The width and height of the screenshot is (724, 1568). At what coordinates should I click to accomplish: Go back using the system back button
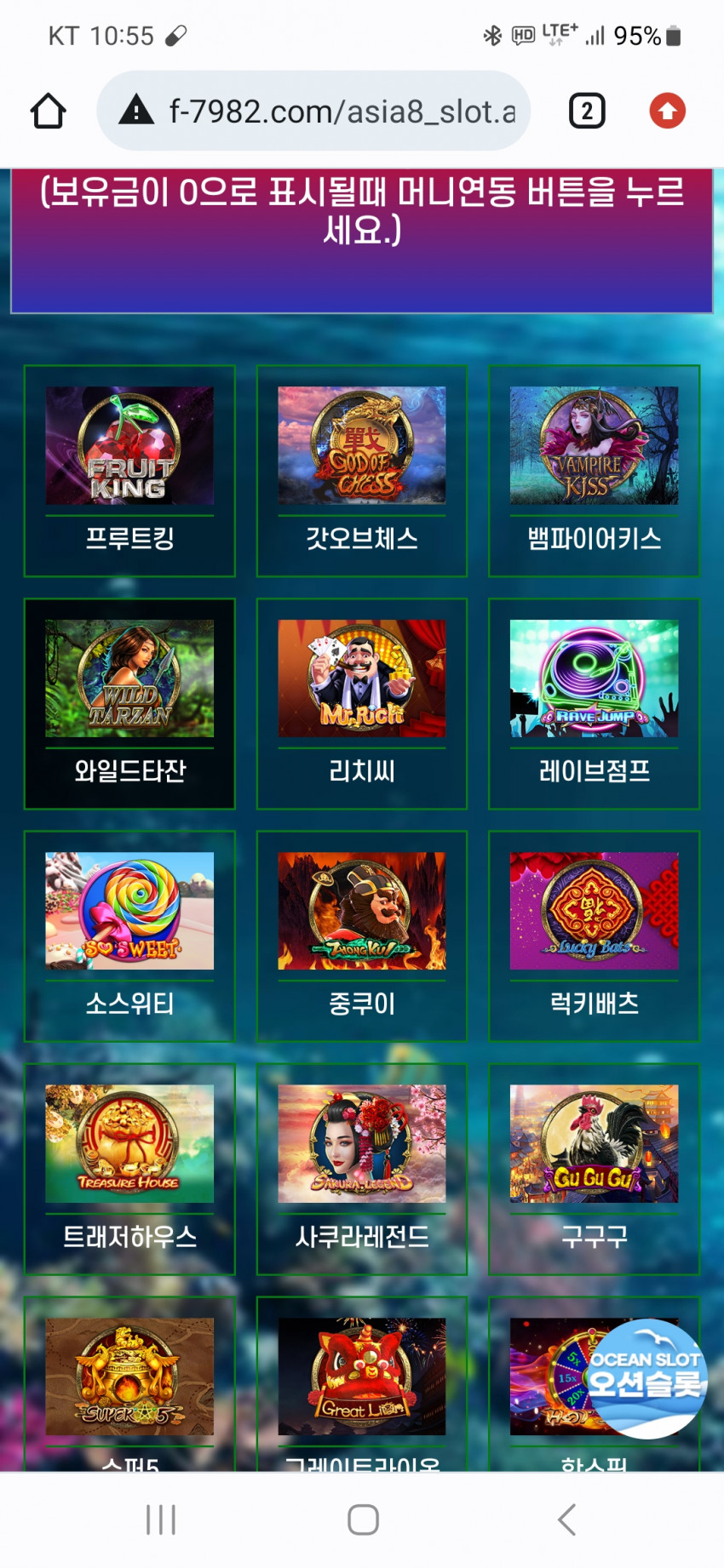tap(566, 1519)
